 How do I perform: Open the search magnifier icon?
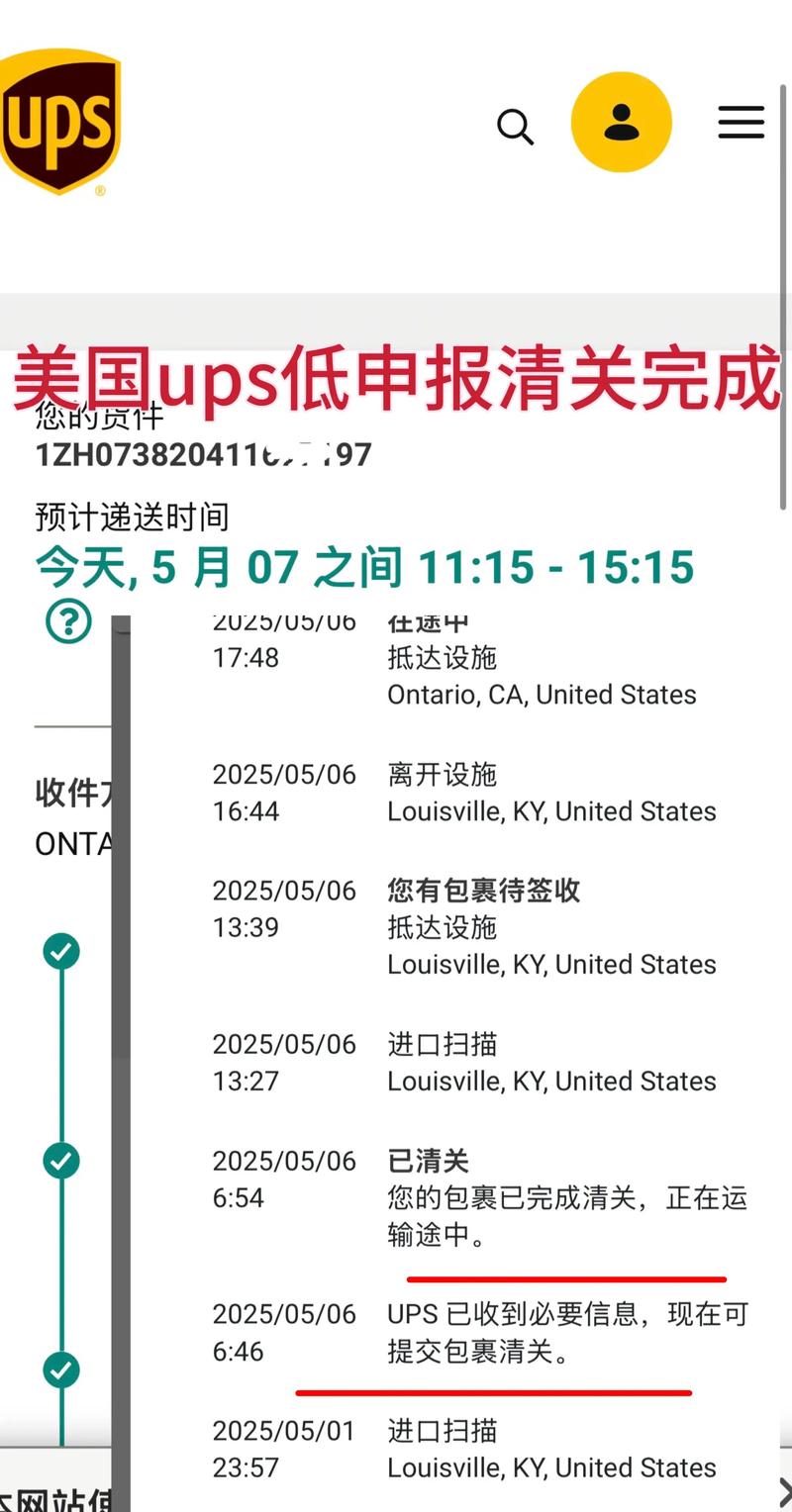516,126
